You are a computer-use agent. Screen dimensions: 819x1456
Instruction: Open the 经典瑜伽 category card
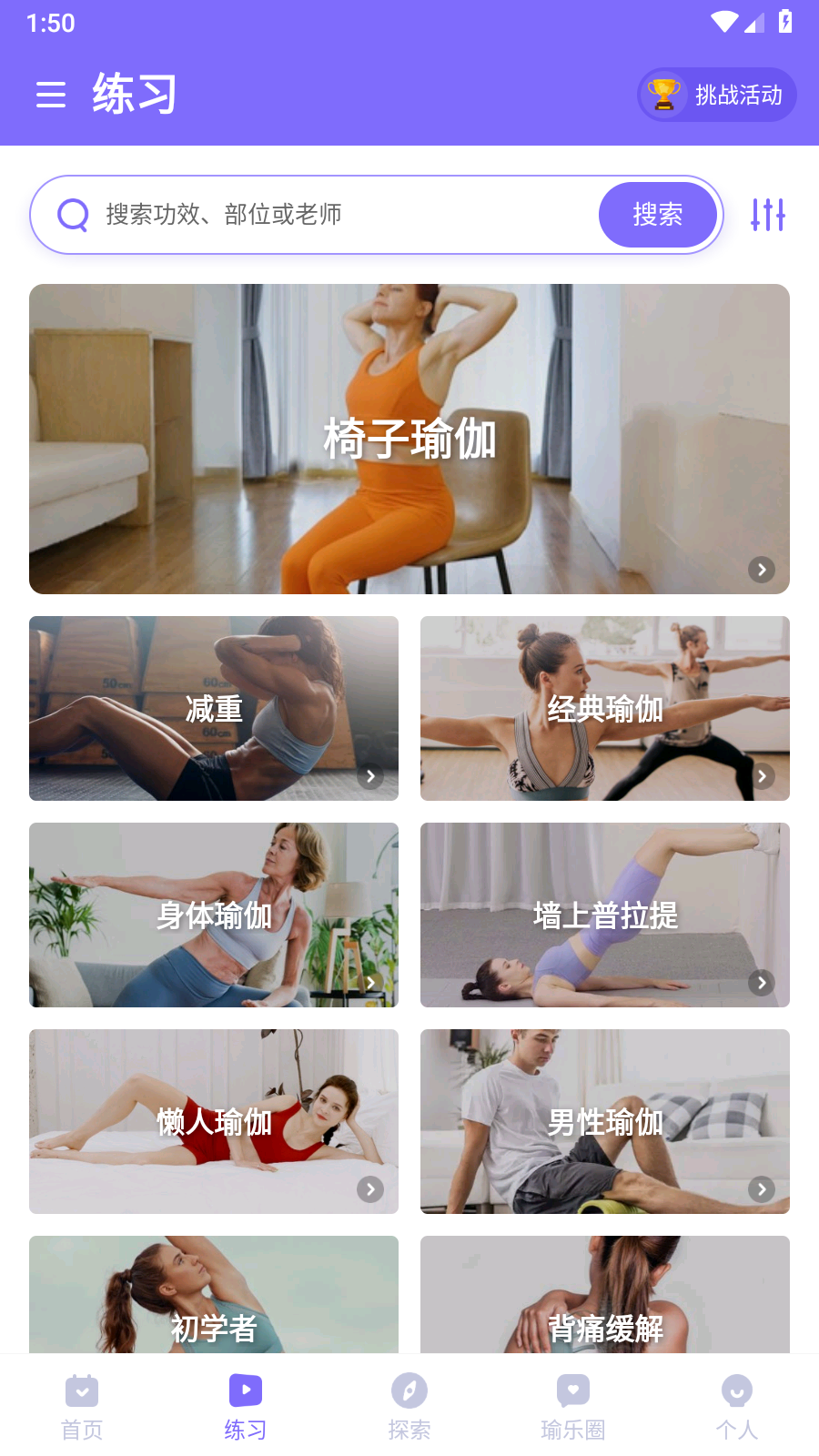click(x=605, y=708)
